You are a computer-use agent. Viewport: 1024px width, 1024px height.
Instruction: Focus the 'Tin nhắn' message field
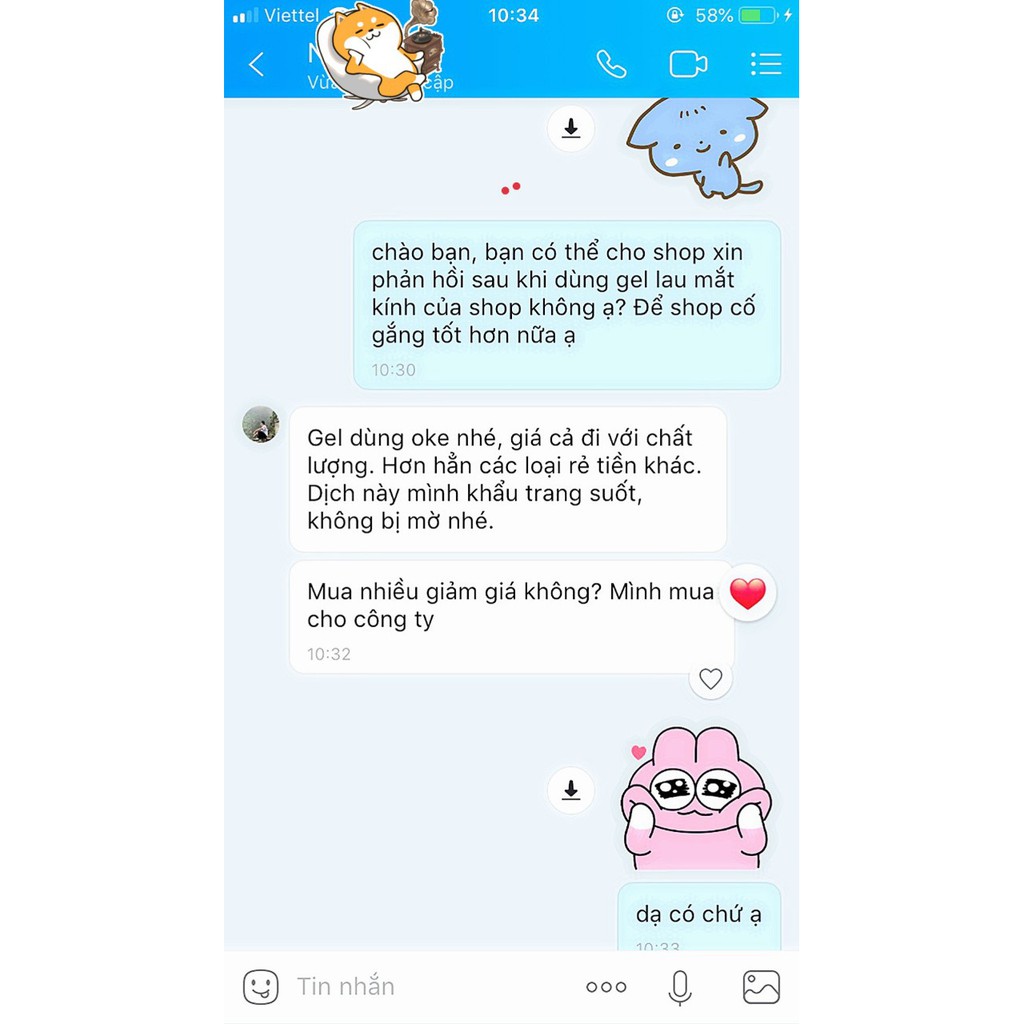click(x=420, y=987)
